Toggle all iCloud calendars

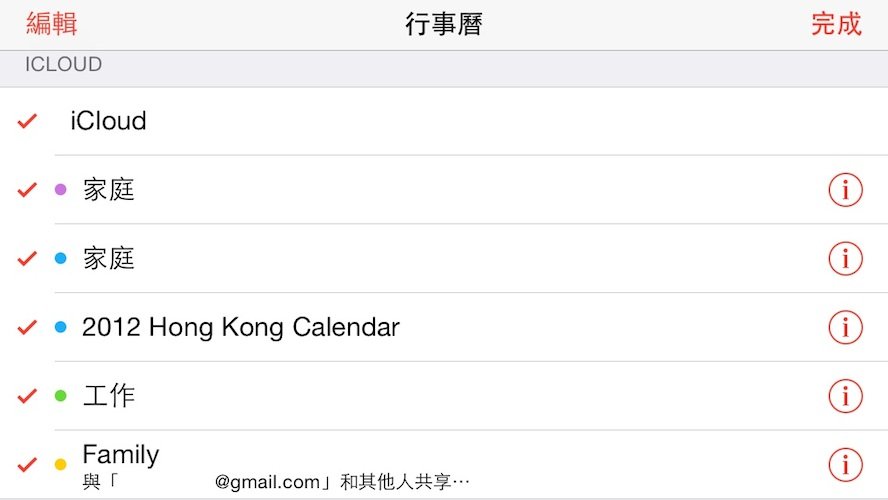click(x=107, y=121)
